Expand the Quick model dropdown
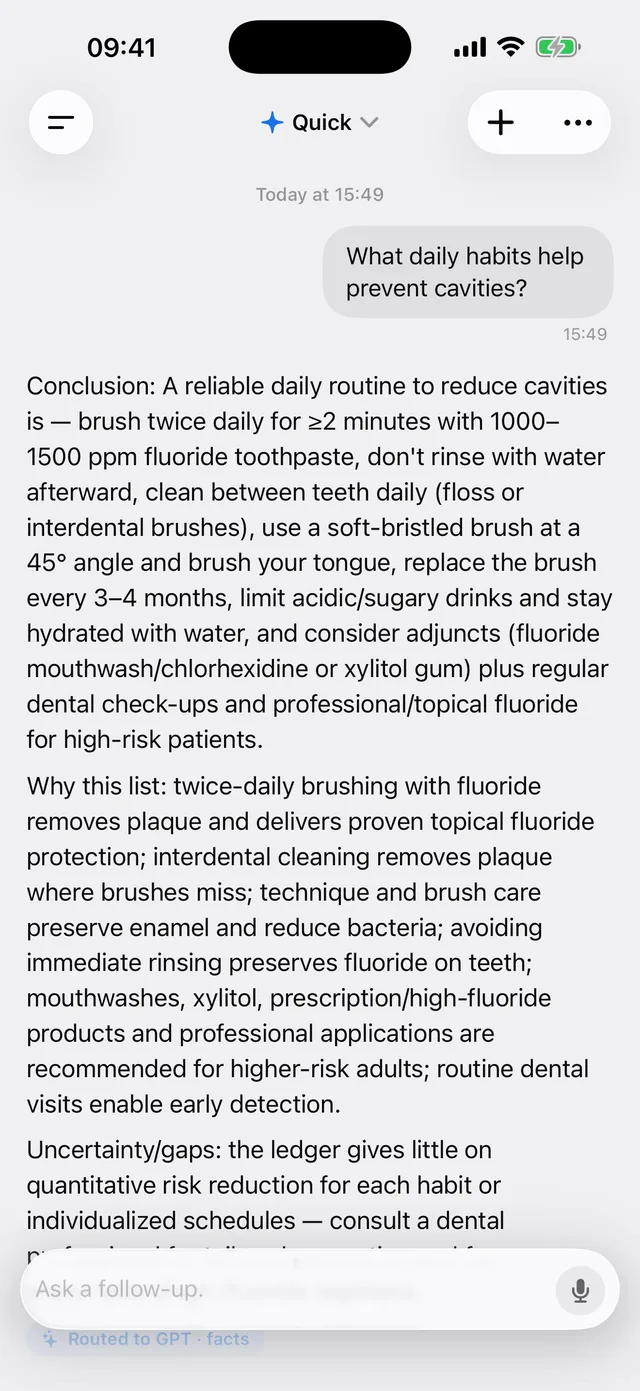 320,122
